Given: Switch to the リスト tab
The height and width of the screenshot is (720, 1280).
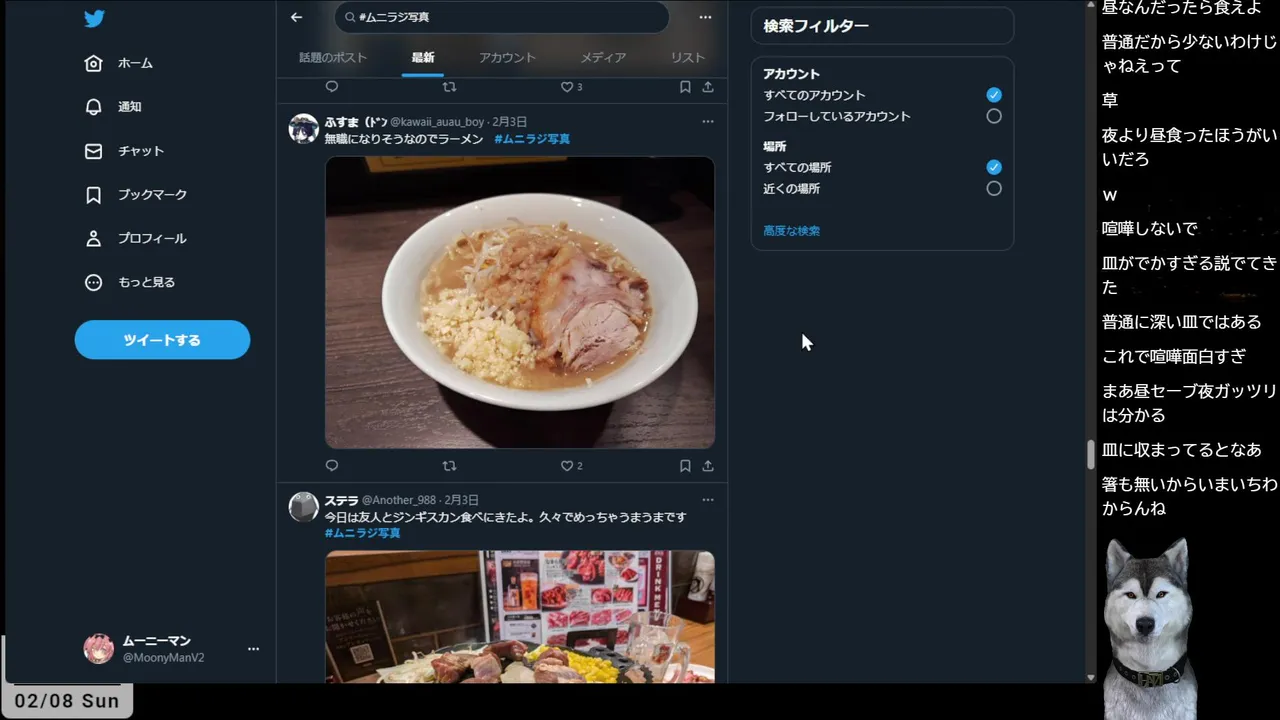Looking at the screenshot, I should click(x=688, y=57).
